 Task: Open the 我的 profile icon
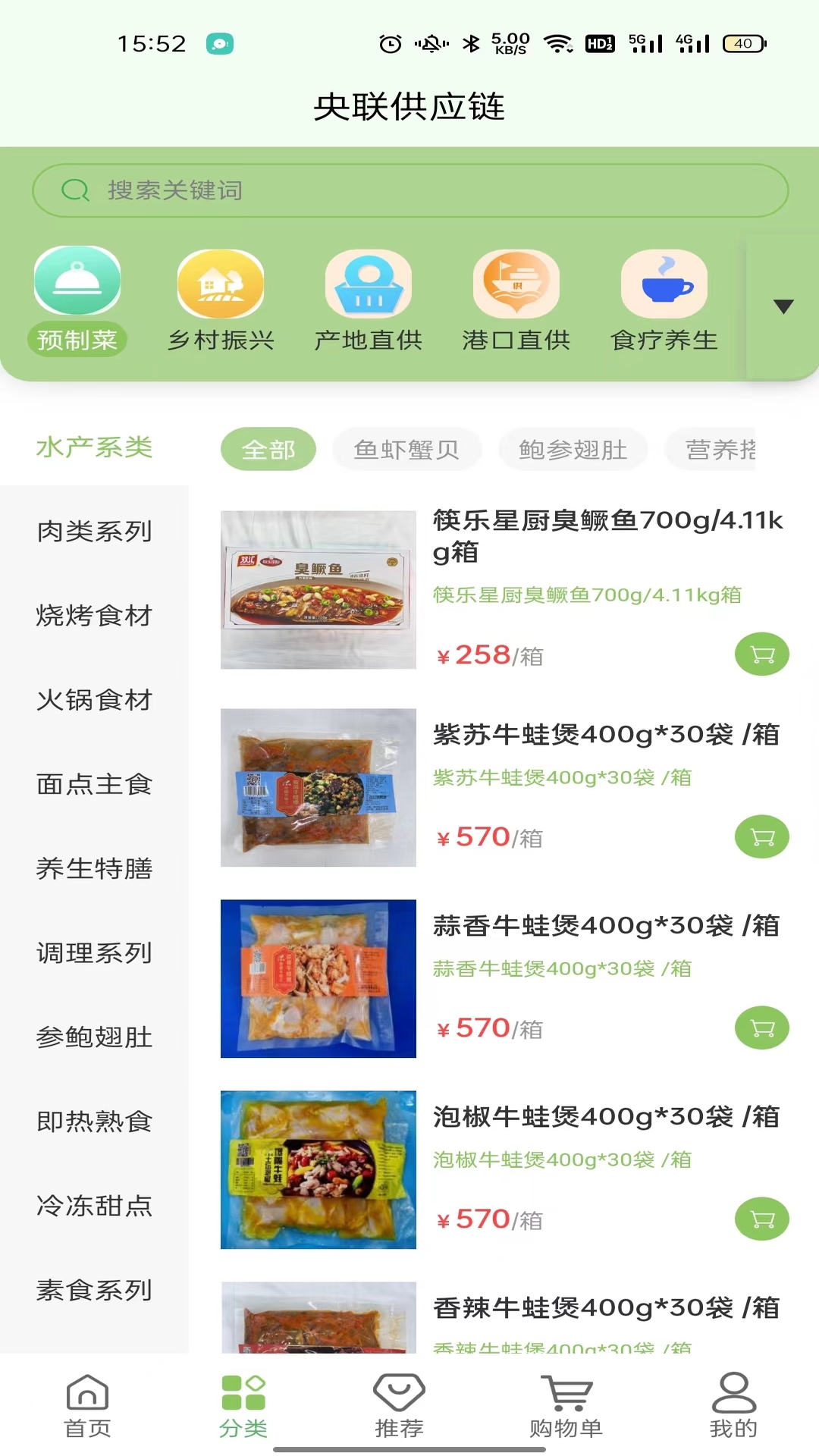pyautogui.click(x=730, y=1404)
